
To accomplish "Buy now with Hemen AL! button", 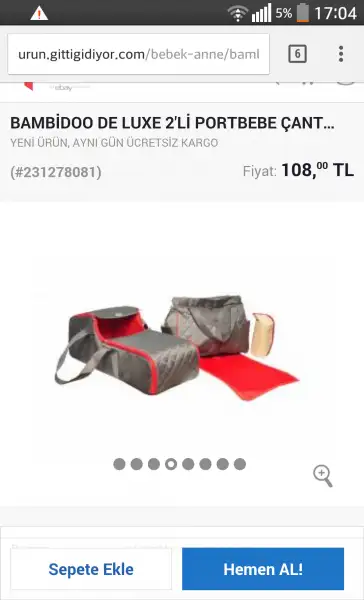I will 263,569.
